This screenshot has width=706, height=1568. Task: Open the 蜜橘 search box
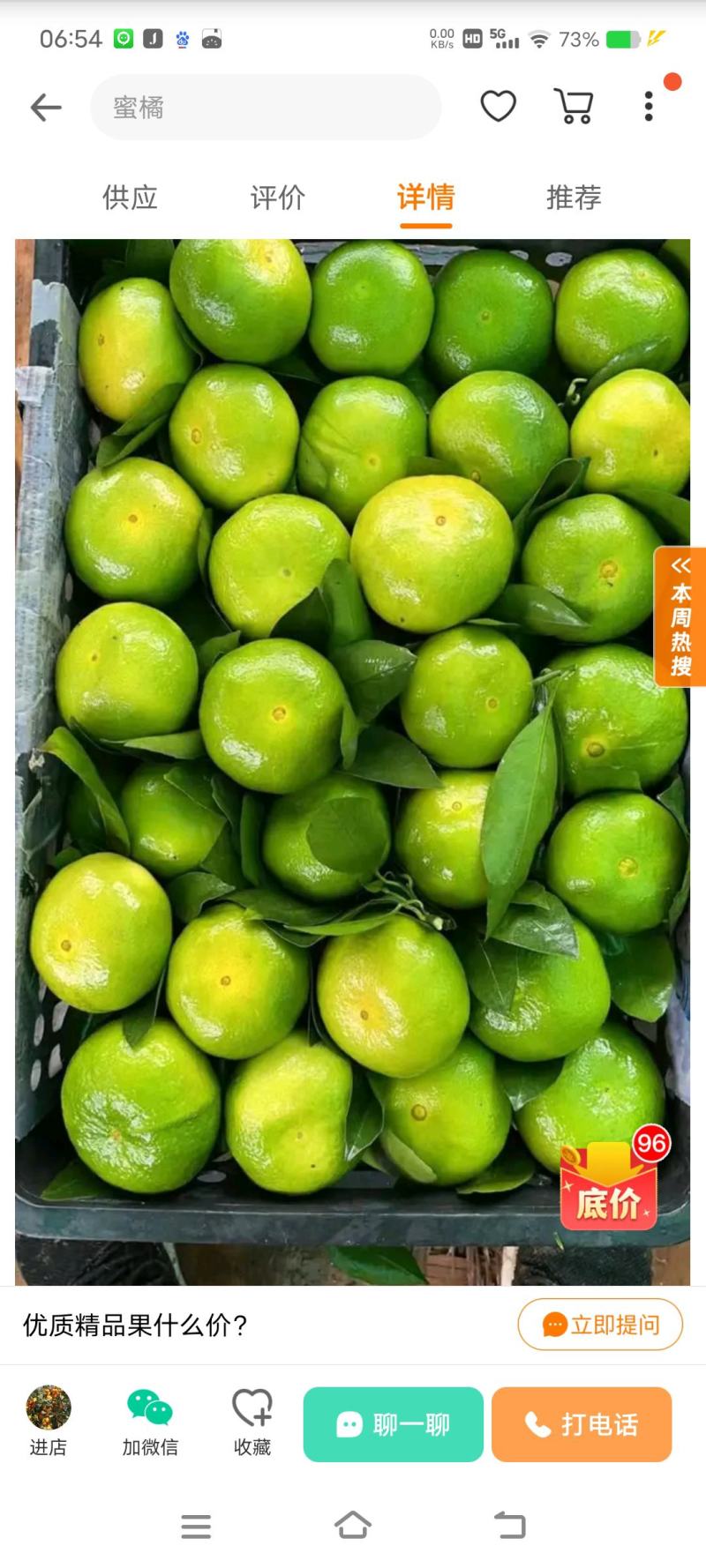click(x=266, y=108)
